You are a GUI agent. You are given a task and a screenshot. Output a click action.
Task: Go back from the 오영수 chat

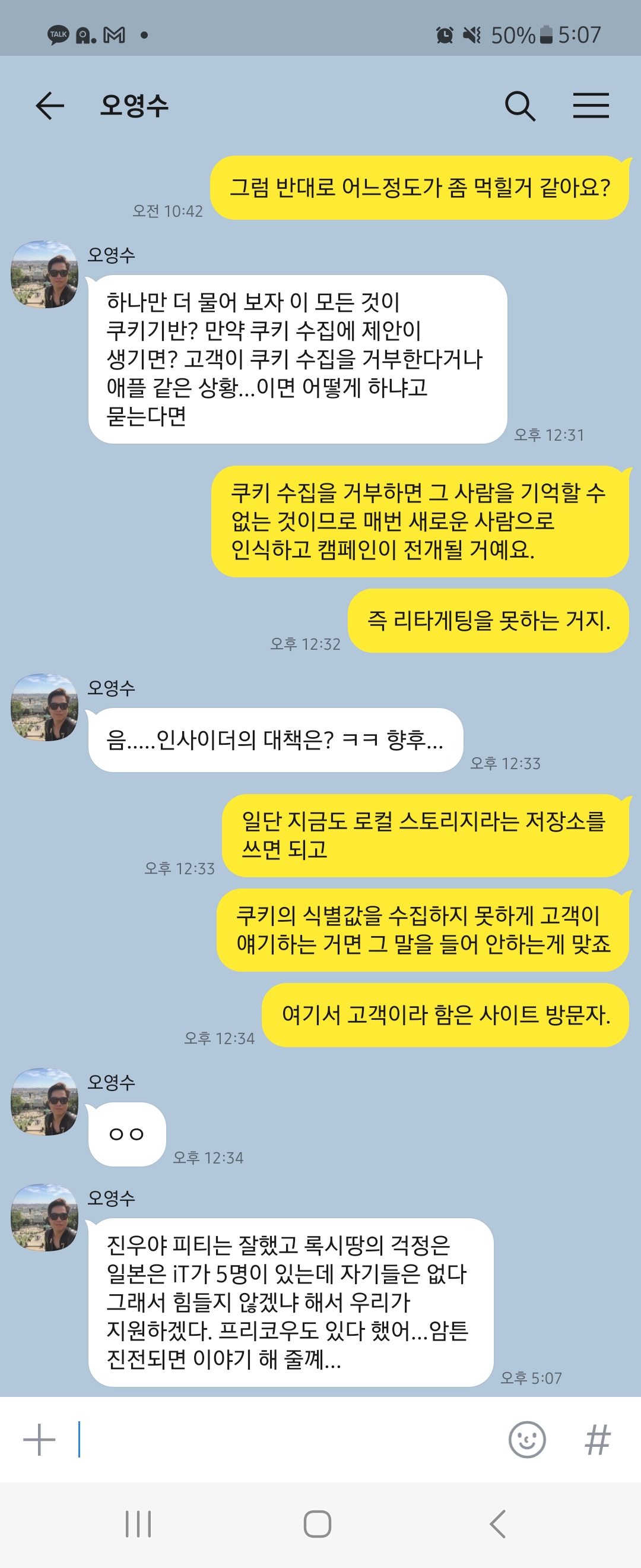tap(50, 106)
